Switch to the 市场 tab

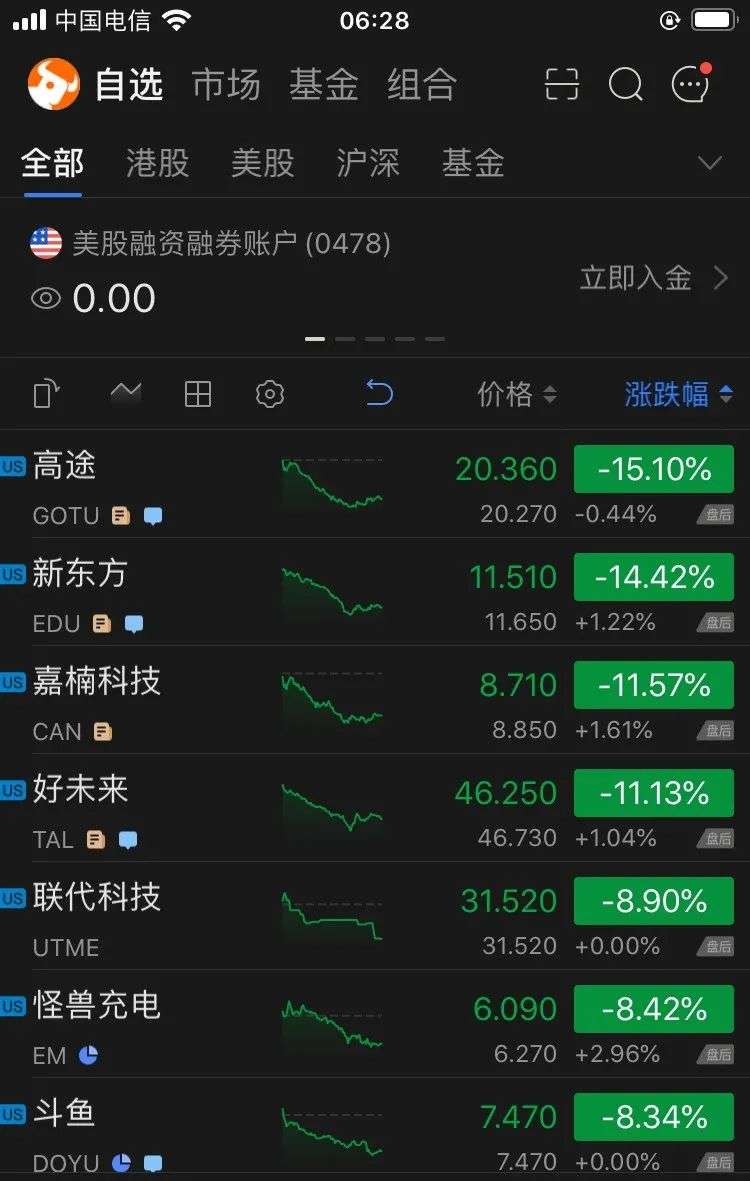click(x=226, y=85)
